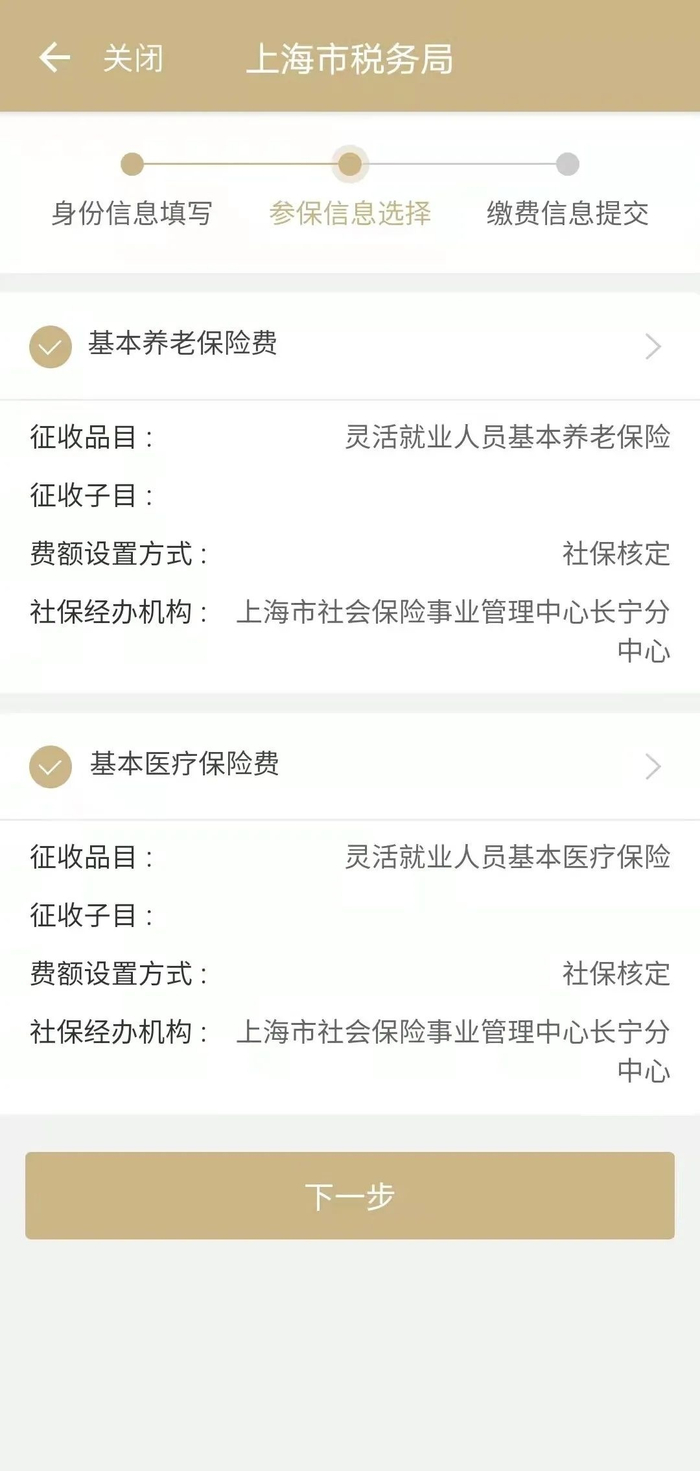Close the 上海市税务局 page via 关闭
The width and height of the screenshot is (700, 1471).
point(132,59)
